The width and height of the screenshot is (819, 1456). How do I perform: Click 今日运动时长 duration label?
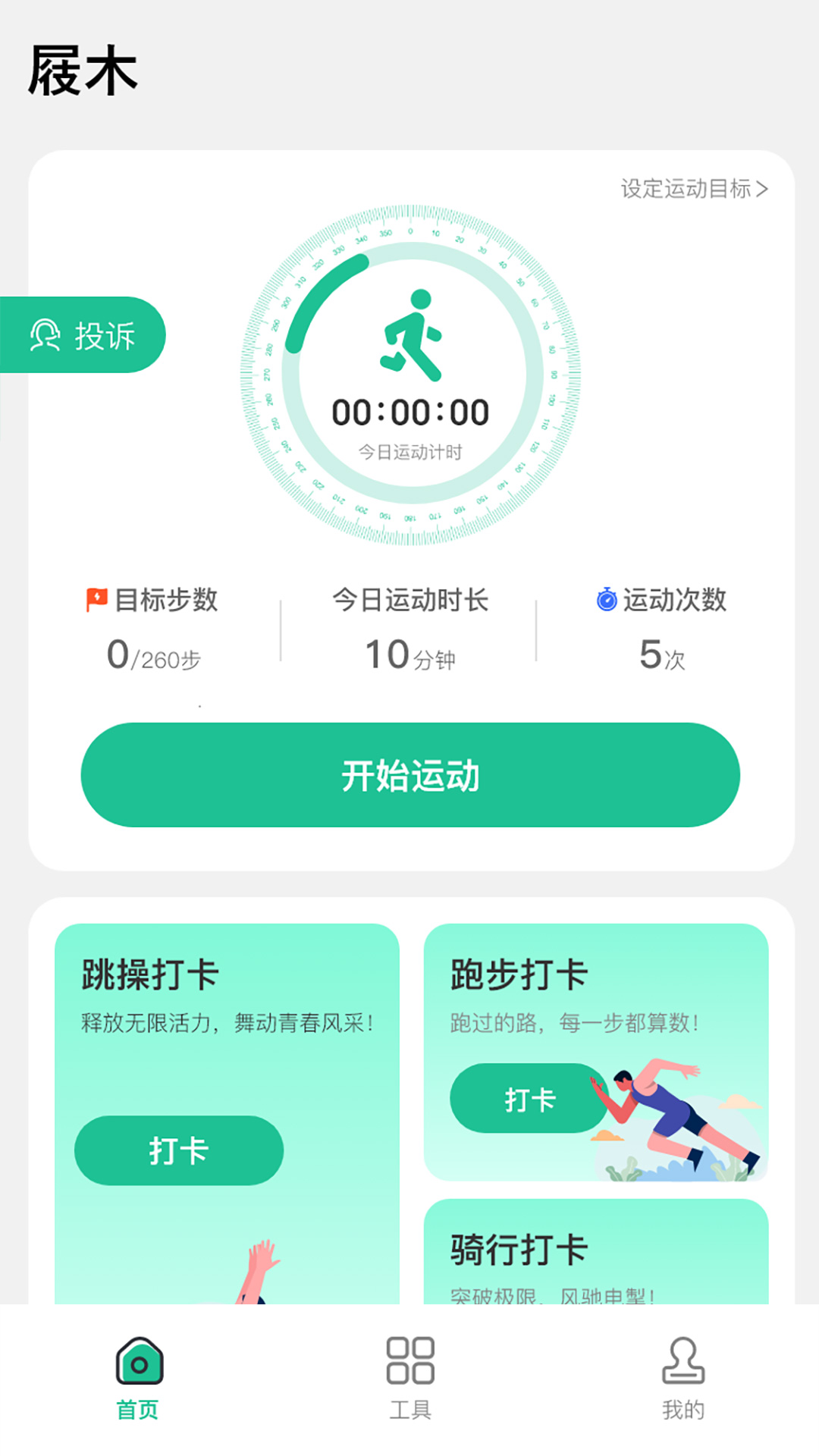(x=412, y=600)
